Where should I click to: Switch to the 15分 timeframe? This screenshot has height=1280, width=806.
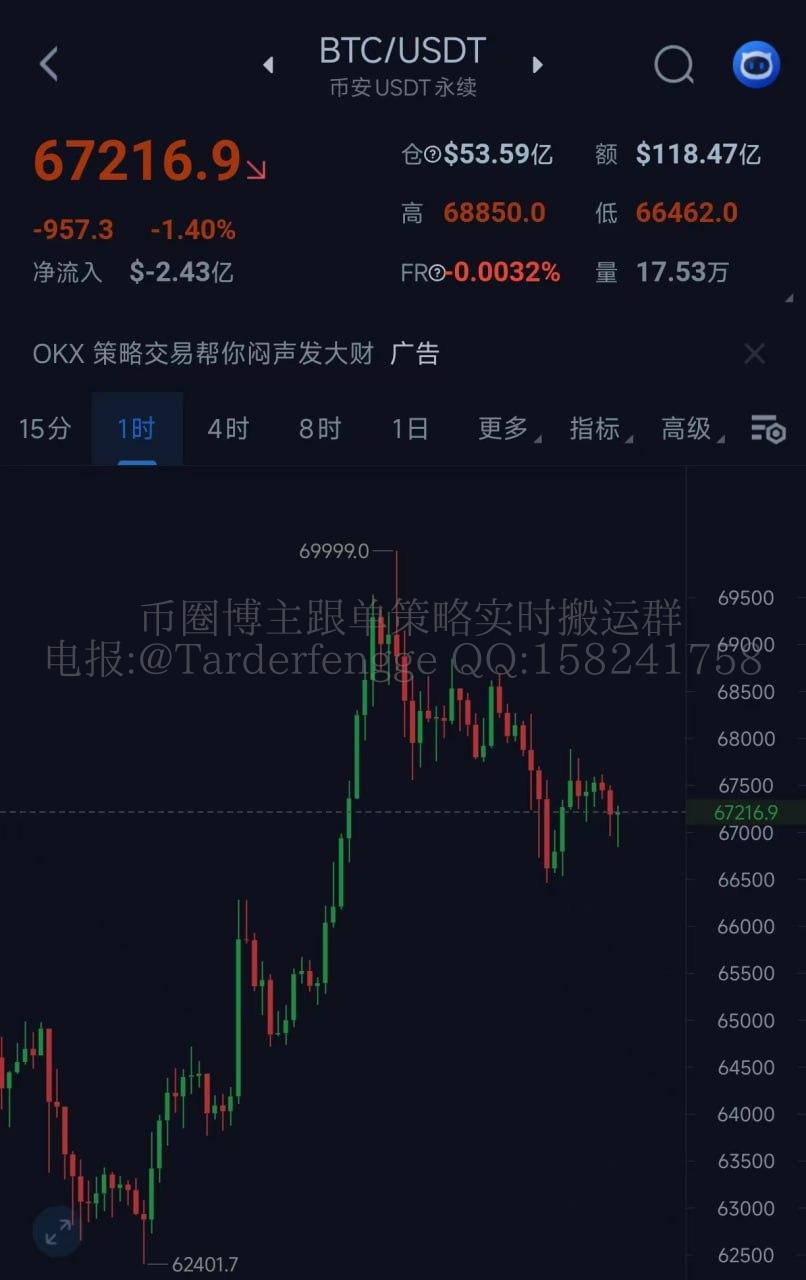(x=45, y=429)
